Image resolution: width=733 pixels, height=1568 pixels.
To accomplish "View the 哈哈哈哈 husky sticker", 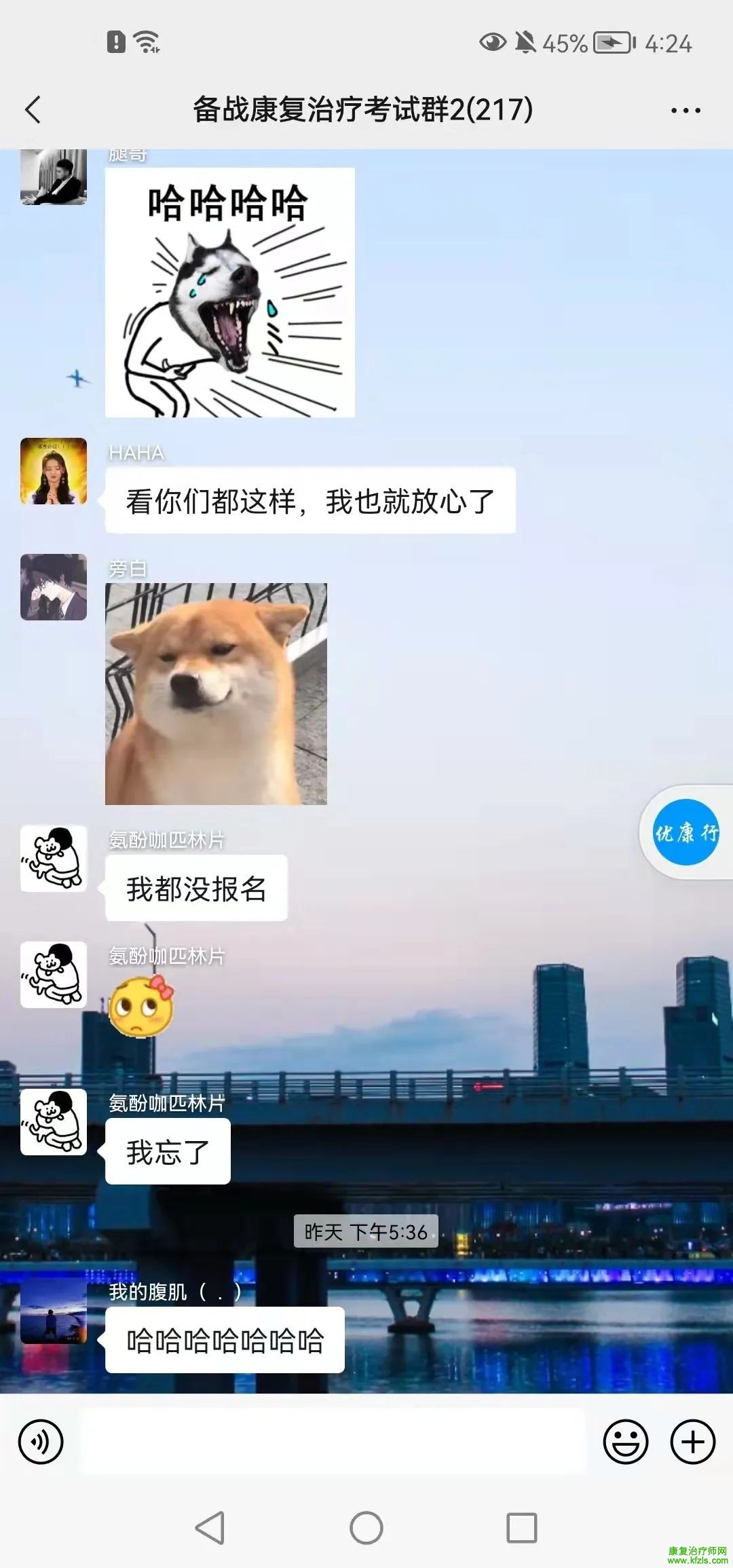I will tap(229, 293).
